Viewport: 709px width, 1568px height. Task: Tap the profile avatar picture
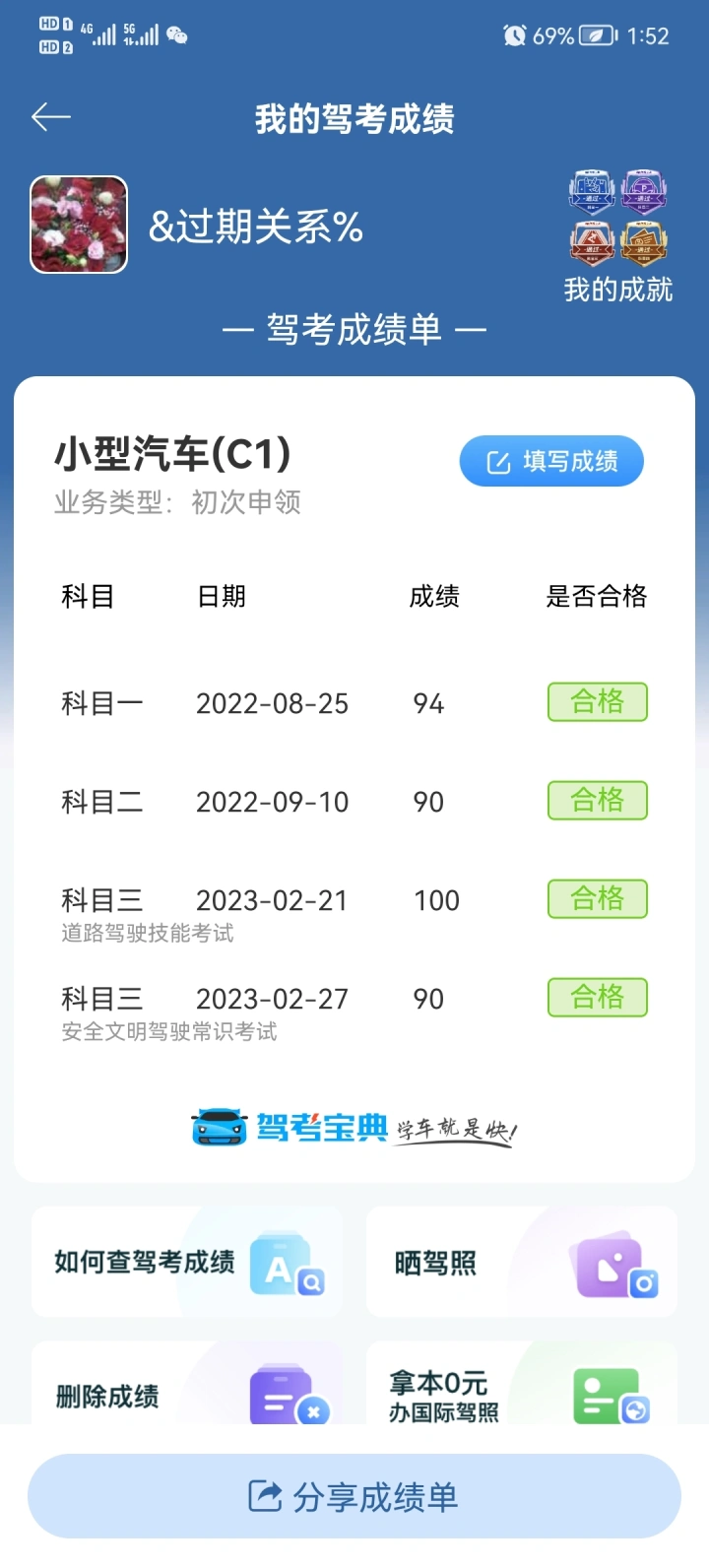(79, 225)
